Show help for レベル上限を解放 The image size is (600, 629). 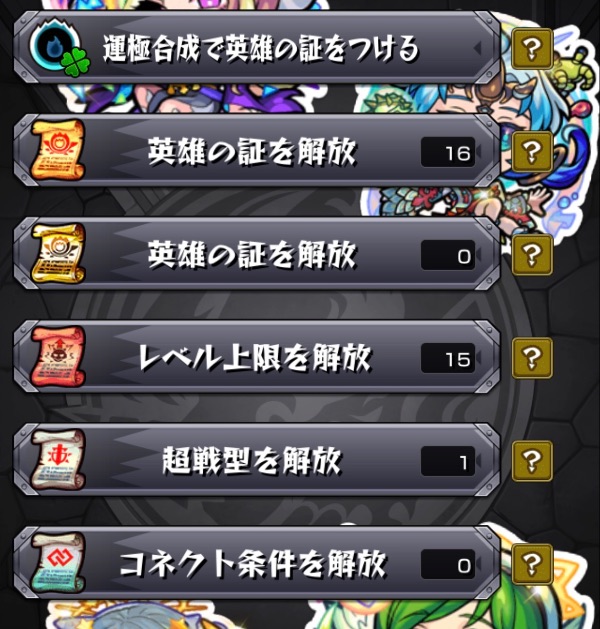[532, 357]
